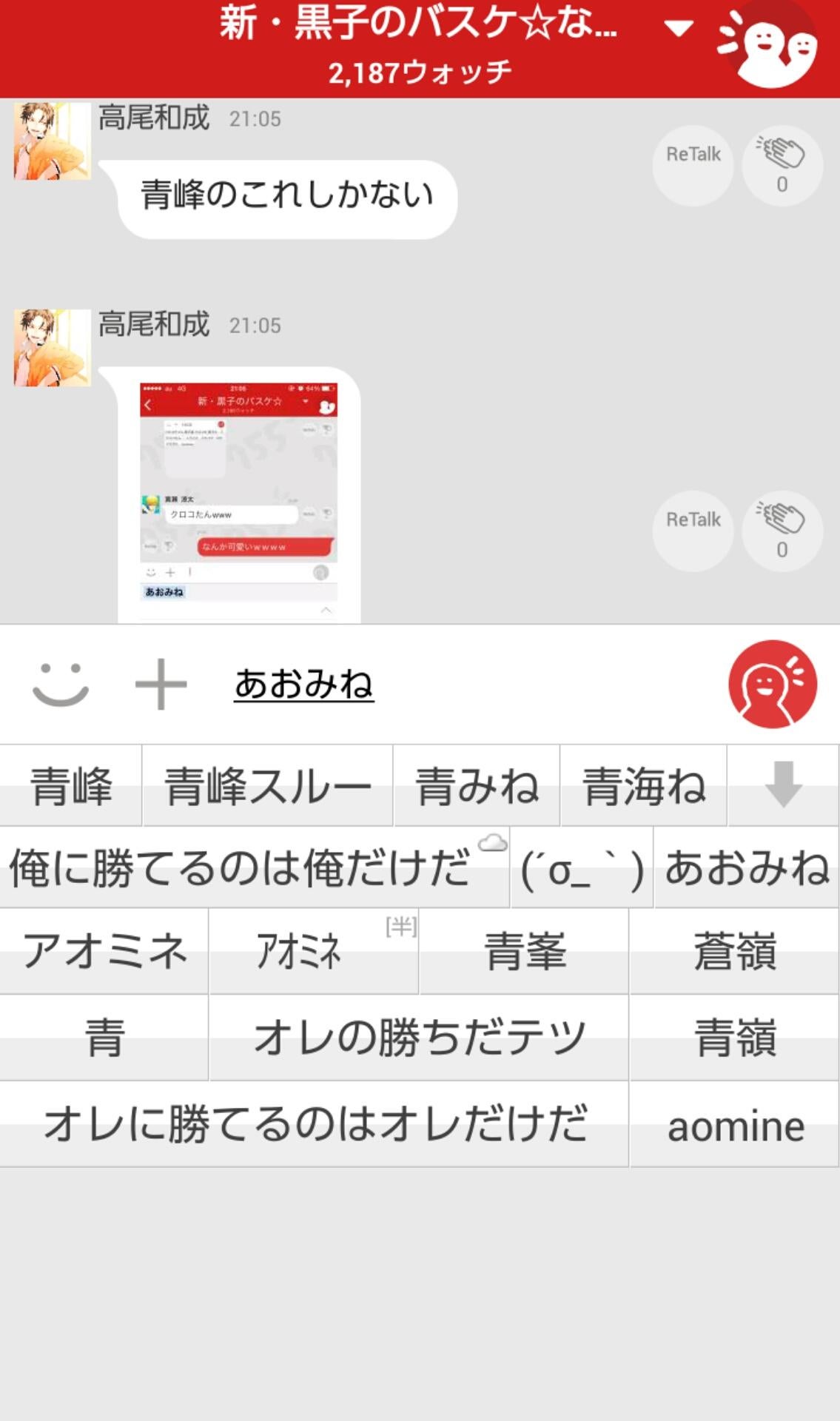Switch to half-width アオミネ candidate
The width and height of the screenshot is (840, 1421).
point(312,955)
